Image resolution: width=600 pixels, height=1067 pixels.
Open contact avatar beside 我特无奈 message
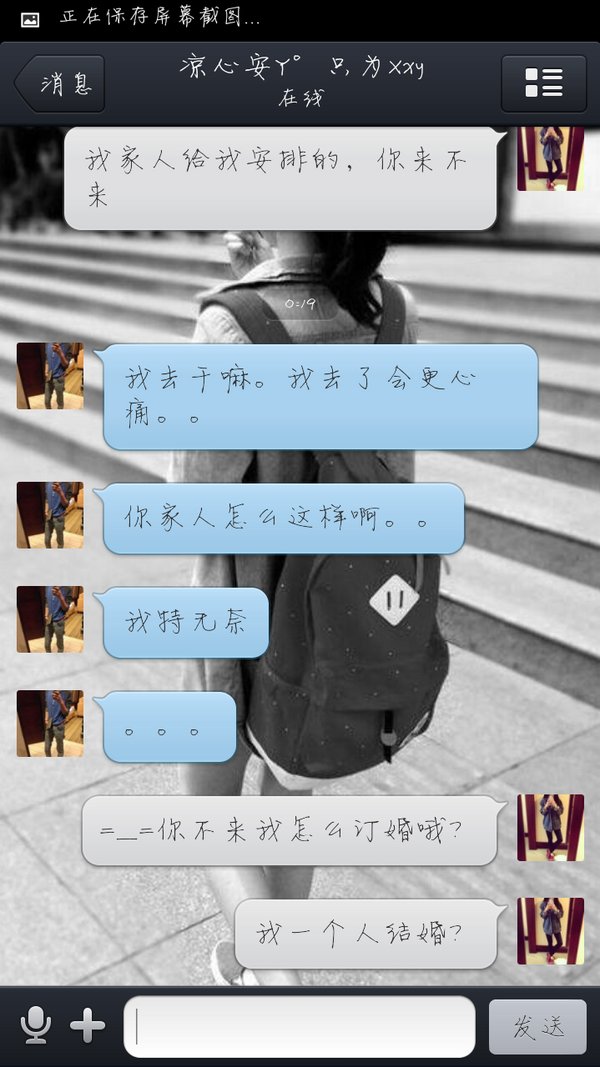[49, 620]
